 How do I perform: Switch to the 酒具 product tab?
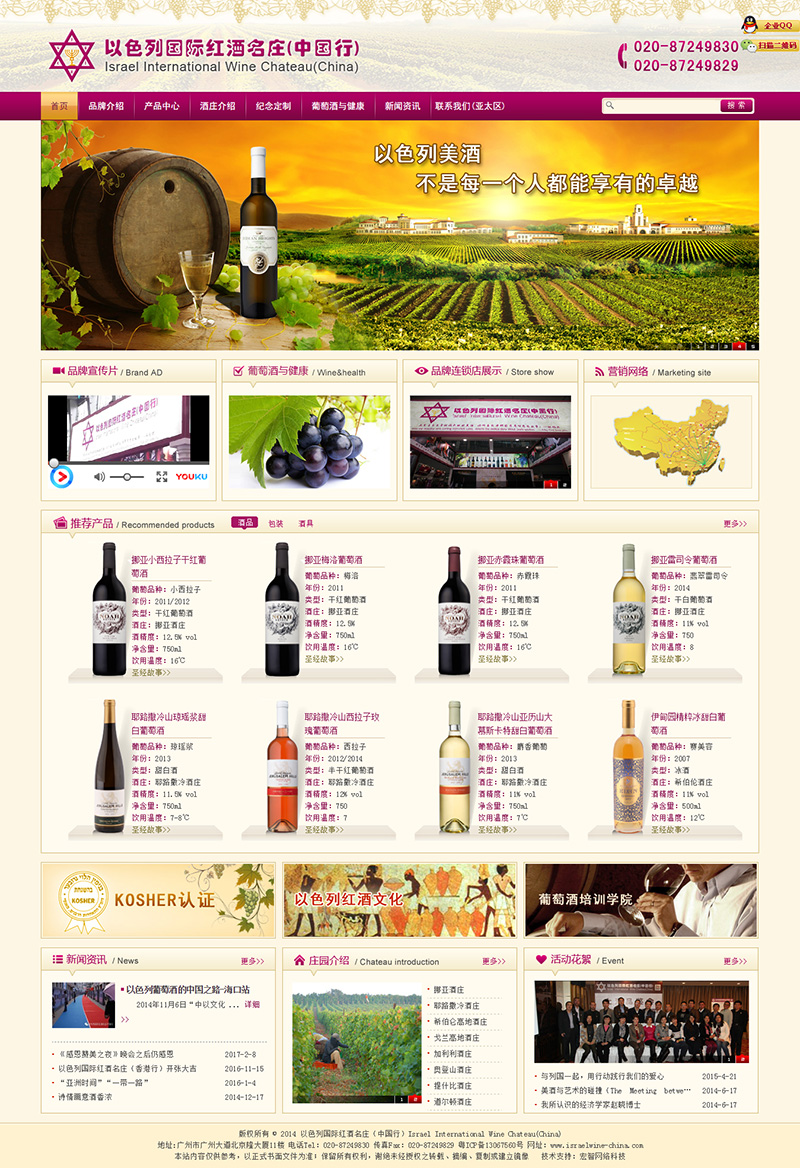(305, 523)
